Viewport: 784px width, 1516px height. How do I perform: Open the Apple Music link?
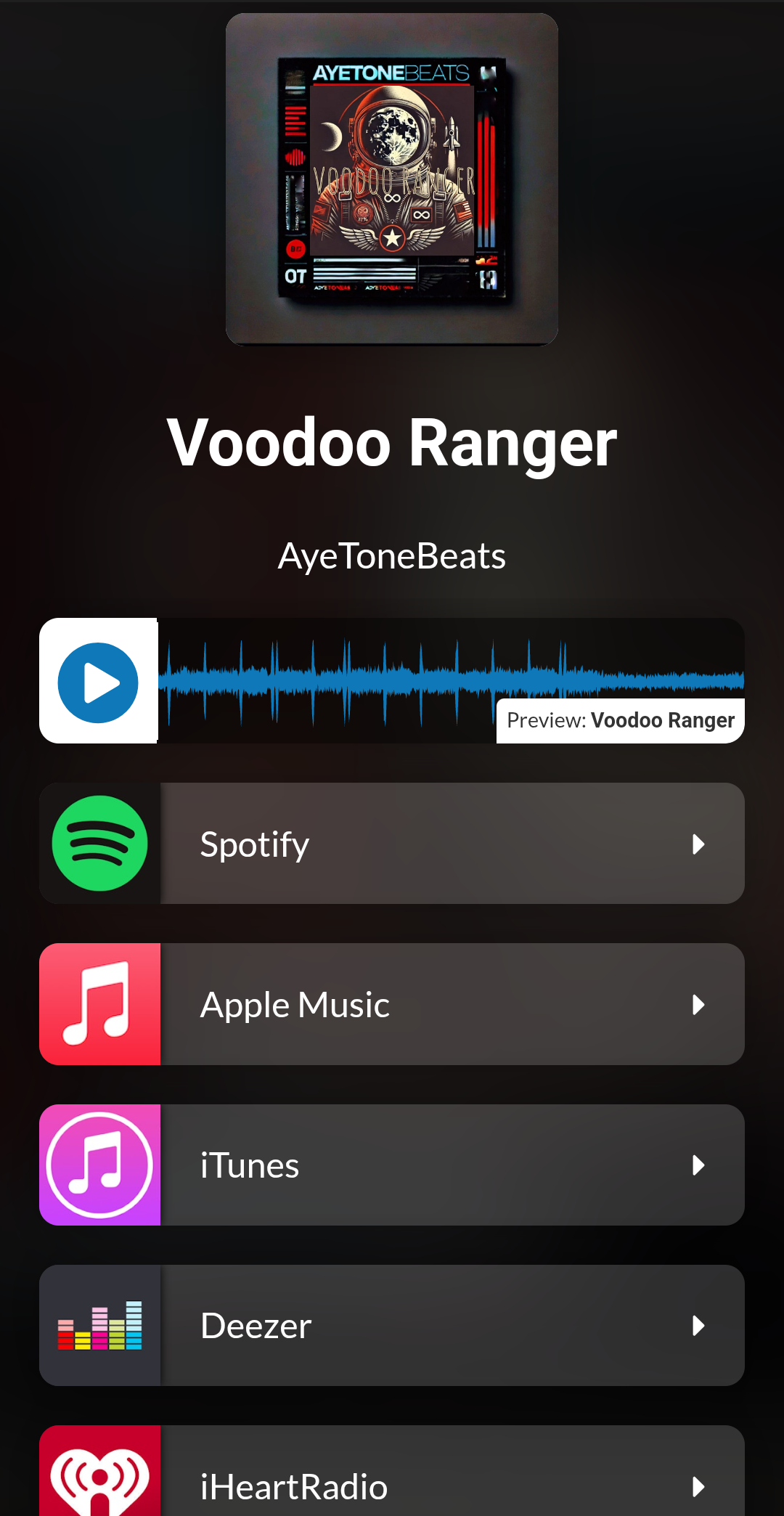point(392,1005)
